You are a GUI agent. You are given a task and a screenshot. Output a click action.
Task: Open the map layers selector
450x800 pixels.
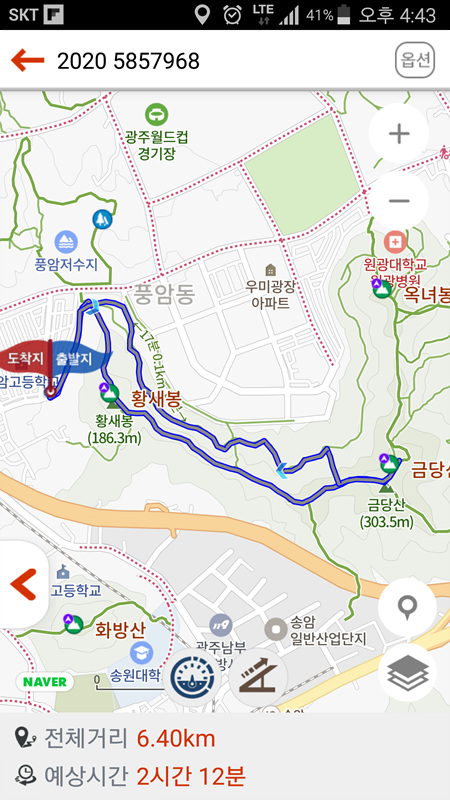click(407, 672)
